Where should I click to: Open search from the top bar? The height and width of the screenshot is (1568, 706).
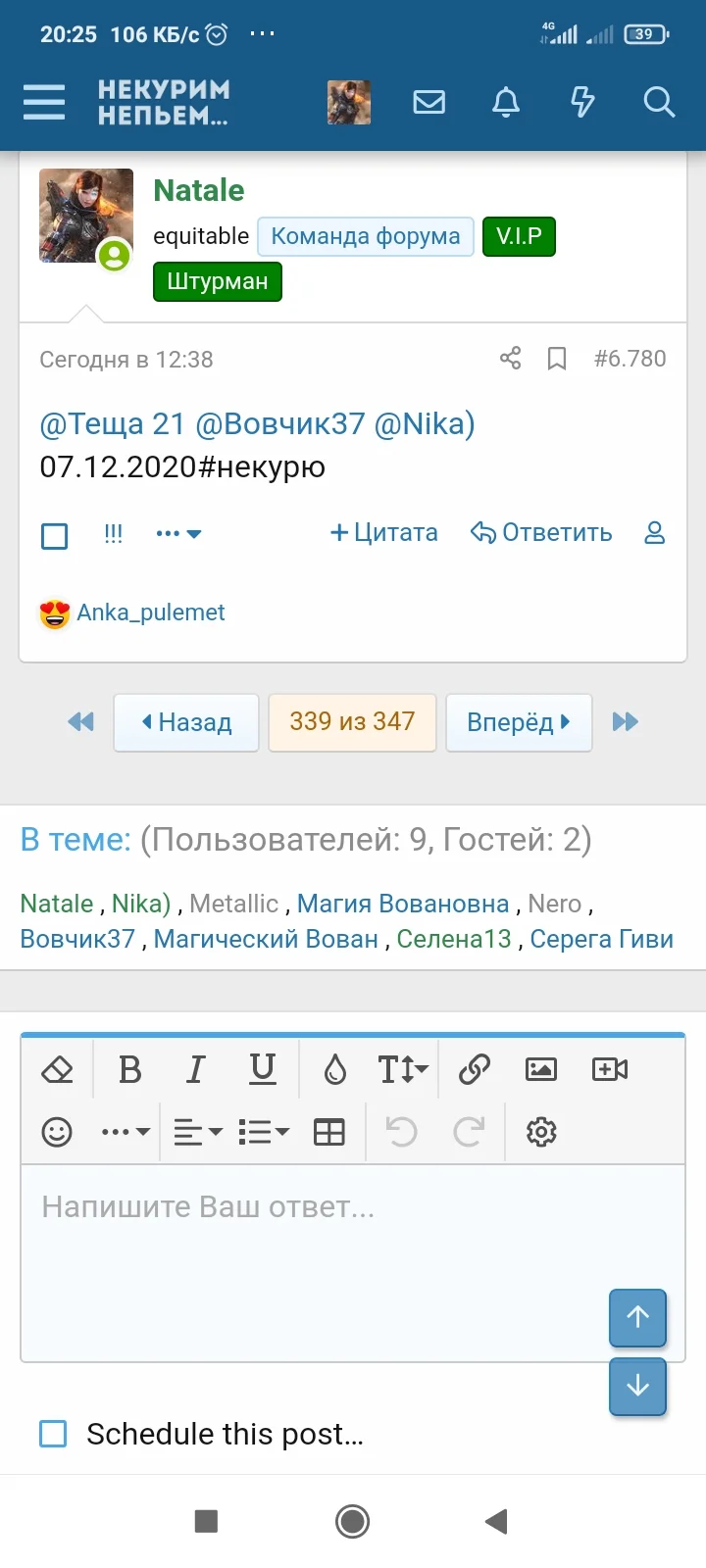pos(658,102)
